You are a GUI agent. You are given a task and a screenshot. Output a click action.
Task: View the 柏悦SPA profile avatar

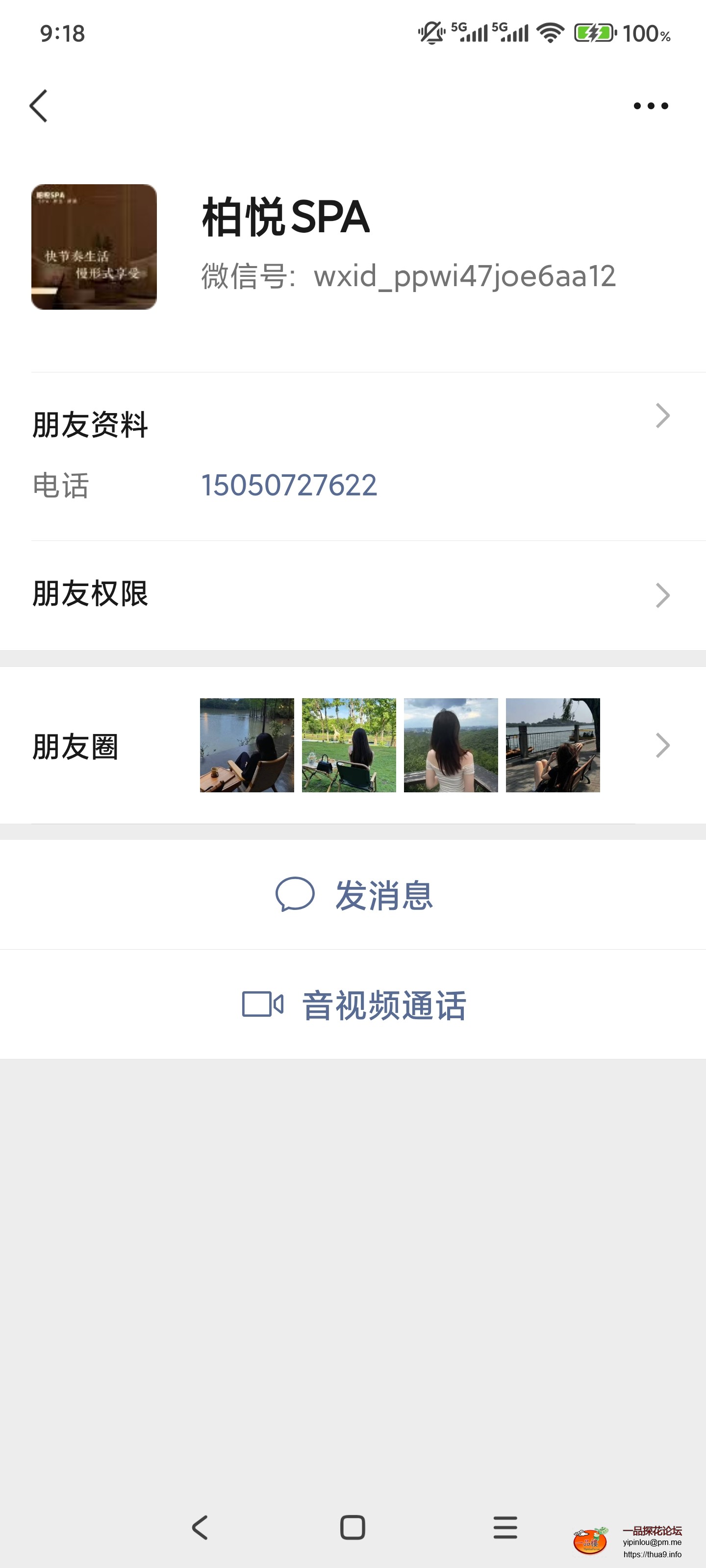click(x=94, y=246)
